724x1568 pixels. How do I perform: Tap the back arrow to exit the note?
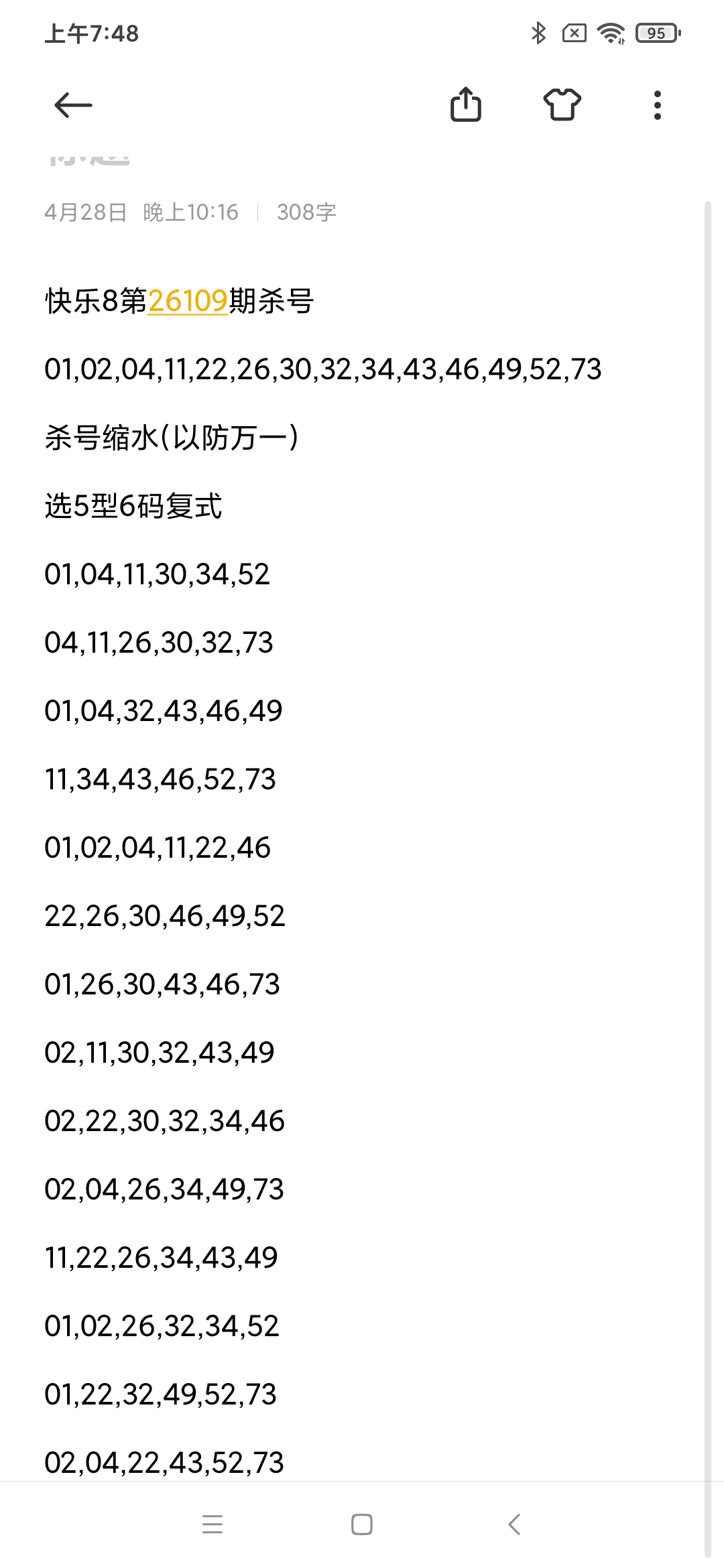(x=72, y=105)
